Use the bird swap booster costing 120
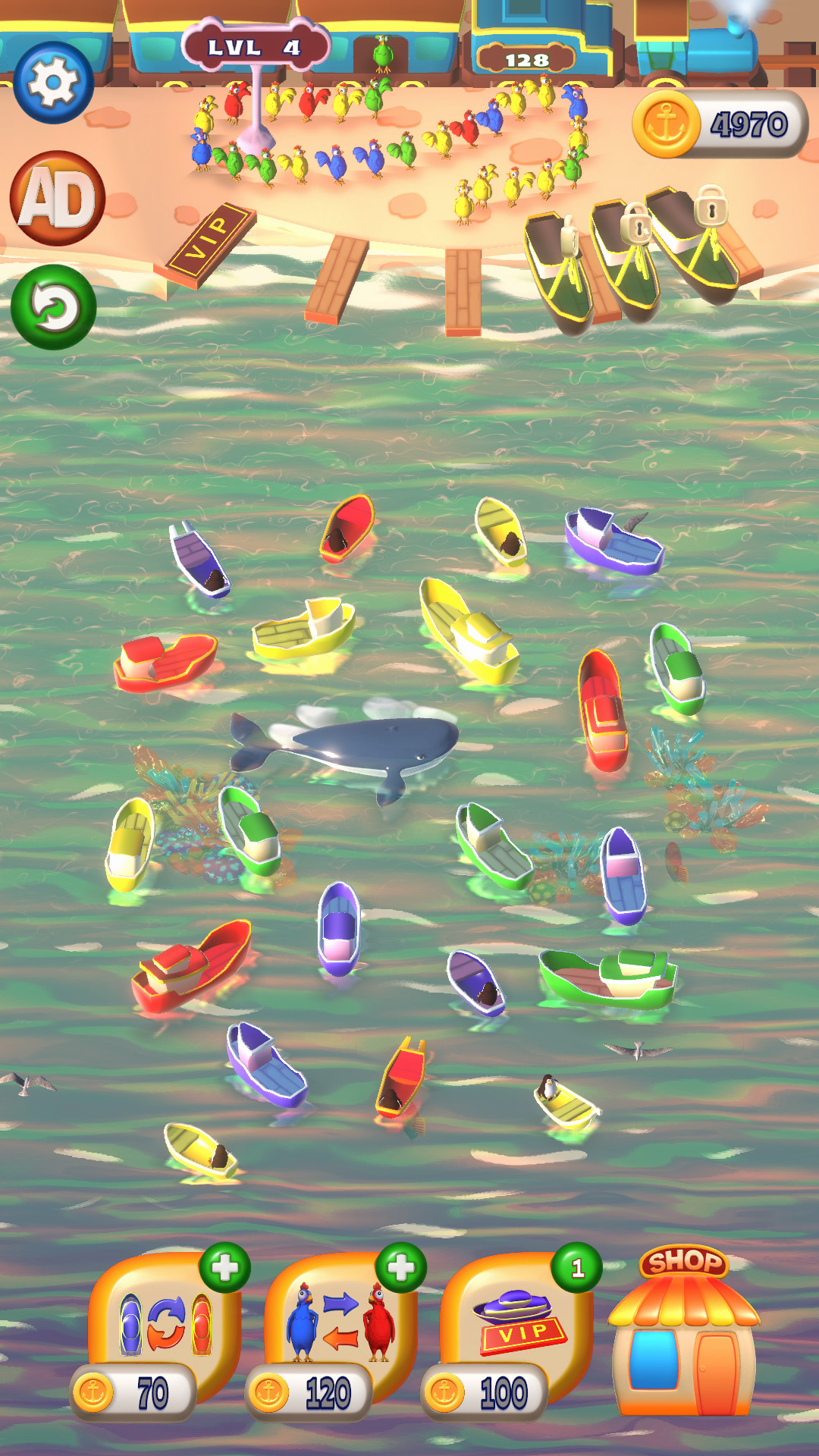 [x=340, y=1327]
